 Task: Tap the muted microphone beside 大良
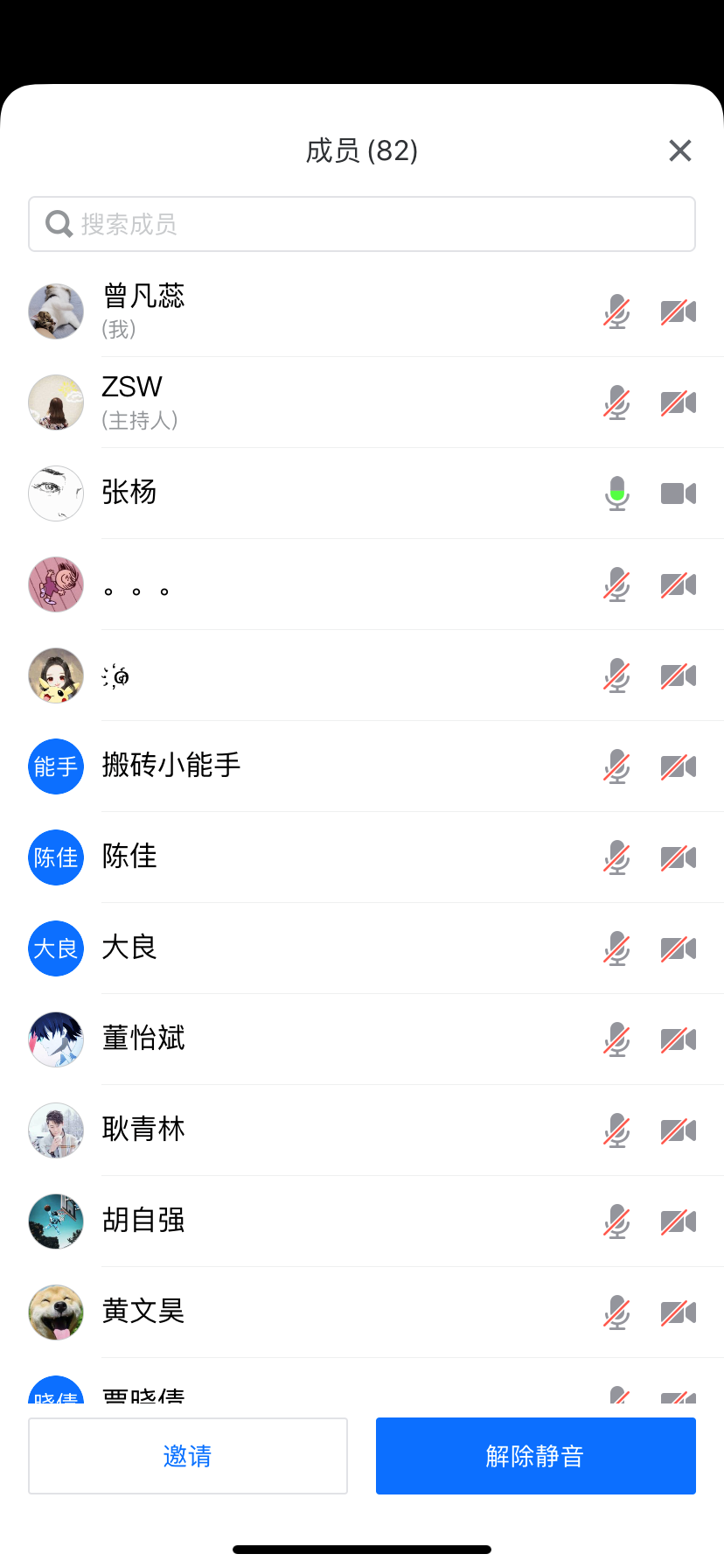[616, 948]
